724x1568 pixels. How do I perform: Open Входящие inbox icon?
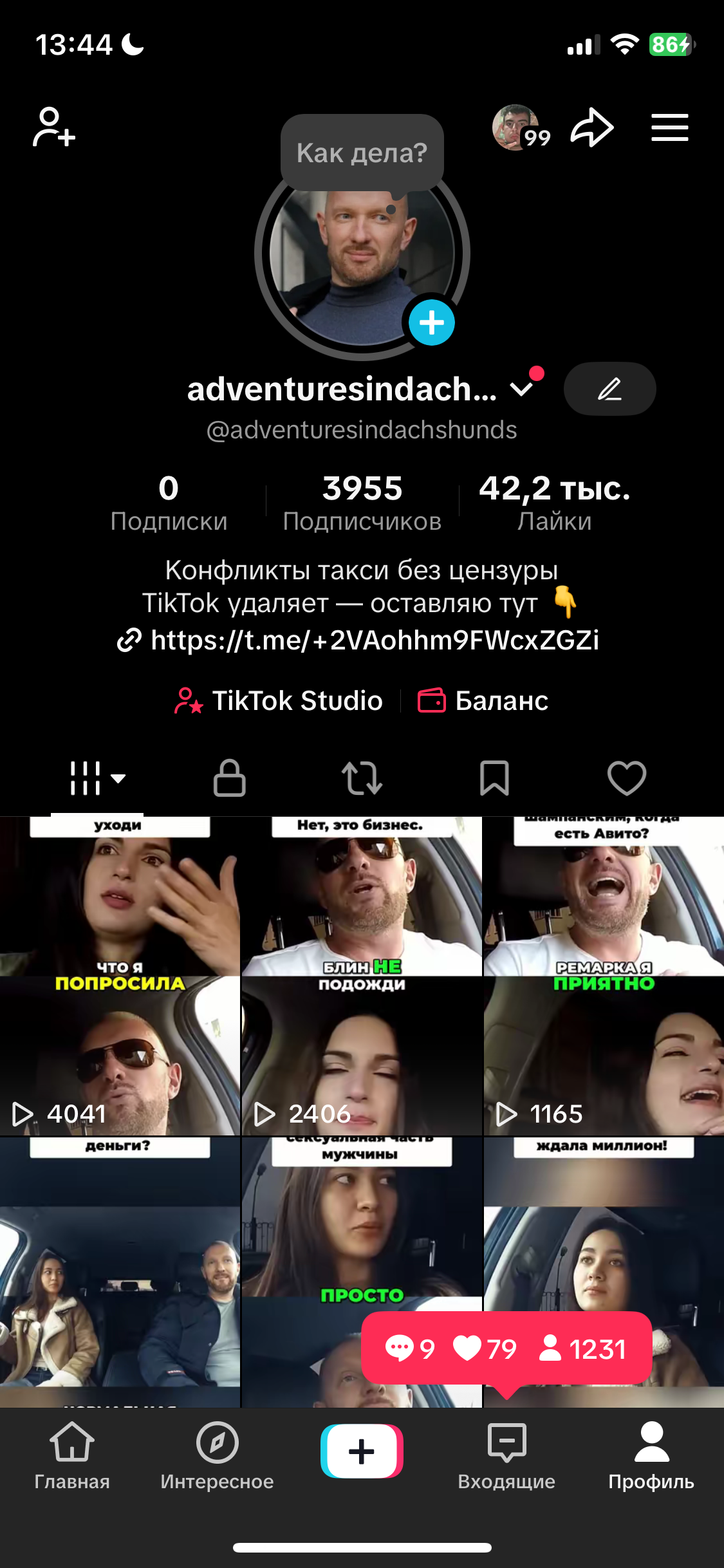(x=506, y=1451)
